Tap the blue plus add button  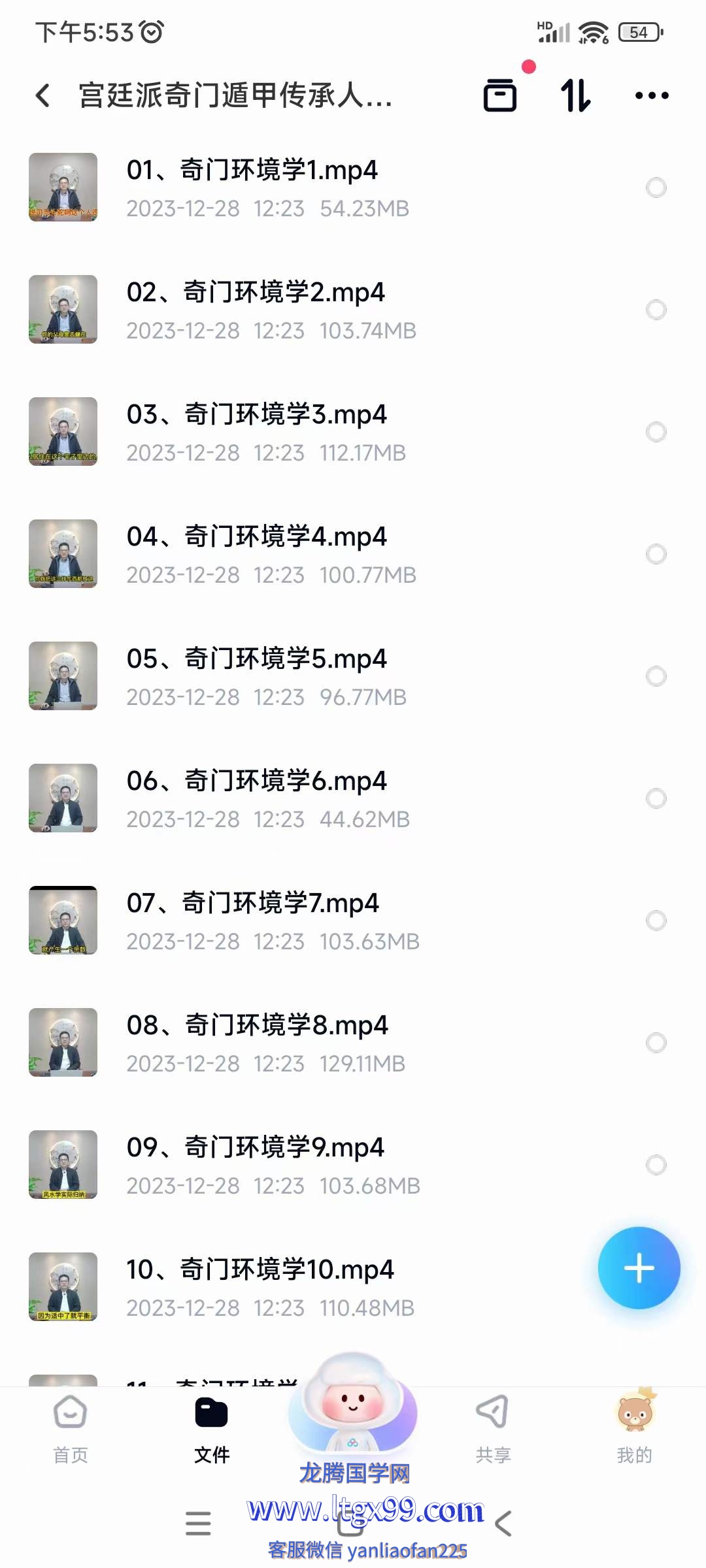pyautogui.click(x=639, y=1268)
